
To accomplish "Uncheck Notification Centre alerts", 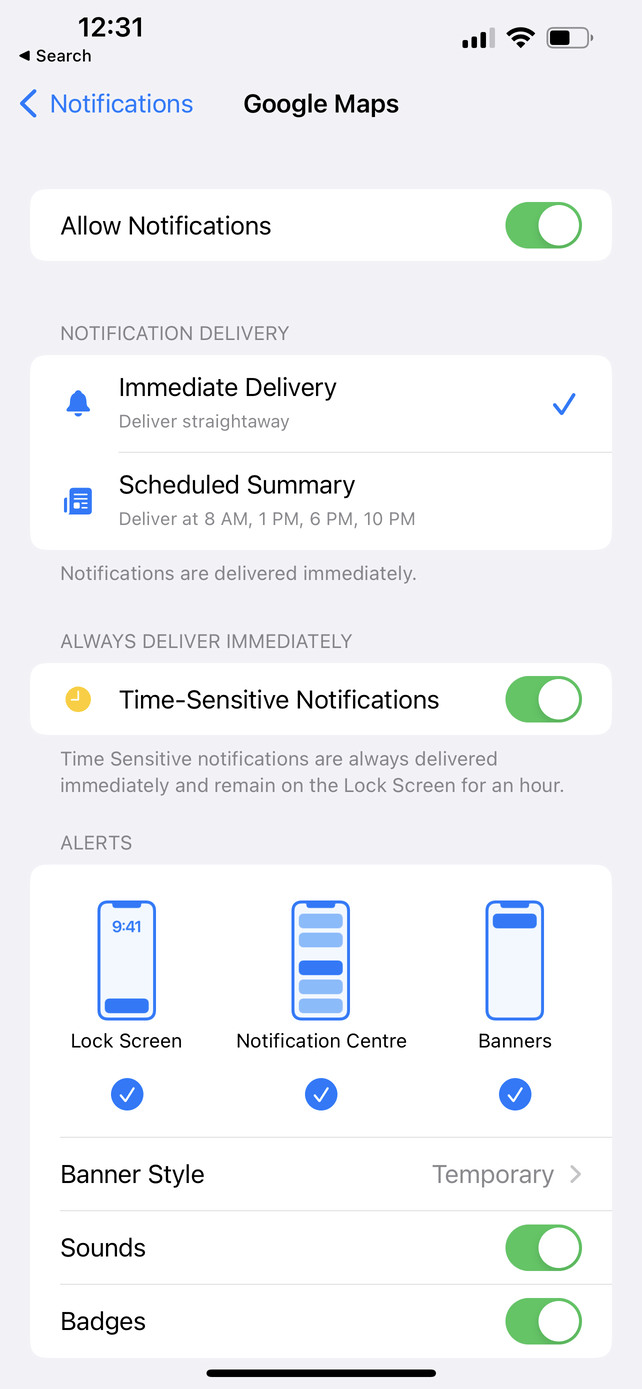I will tap(321, 1095).
